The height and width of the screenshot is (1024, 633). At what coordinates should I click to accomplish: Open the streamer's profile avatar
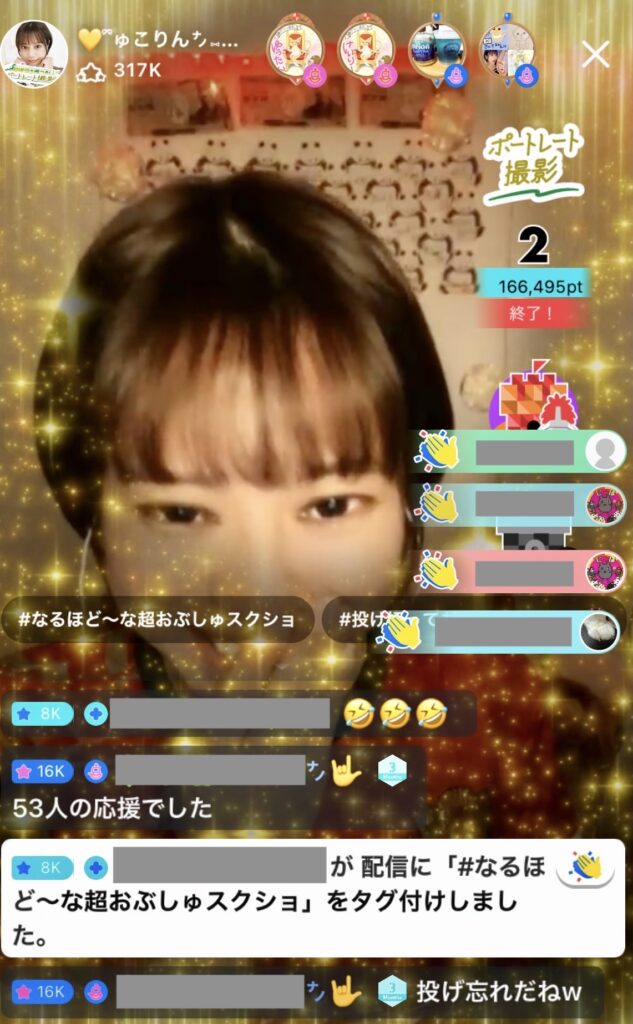pyautogui.click(x=34, y=54)
